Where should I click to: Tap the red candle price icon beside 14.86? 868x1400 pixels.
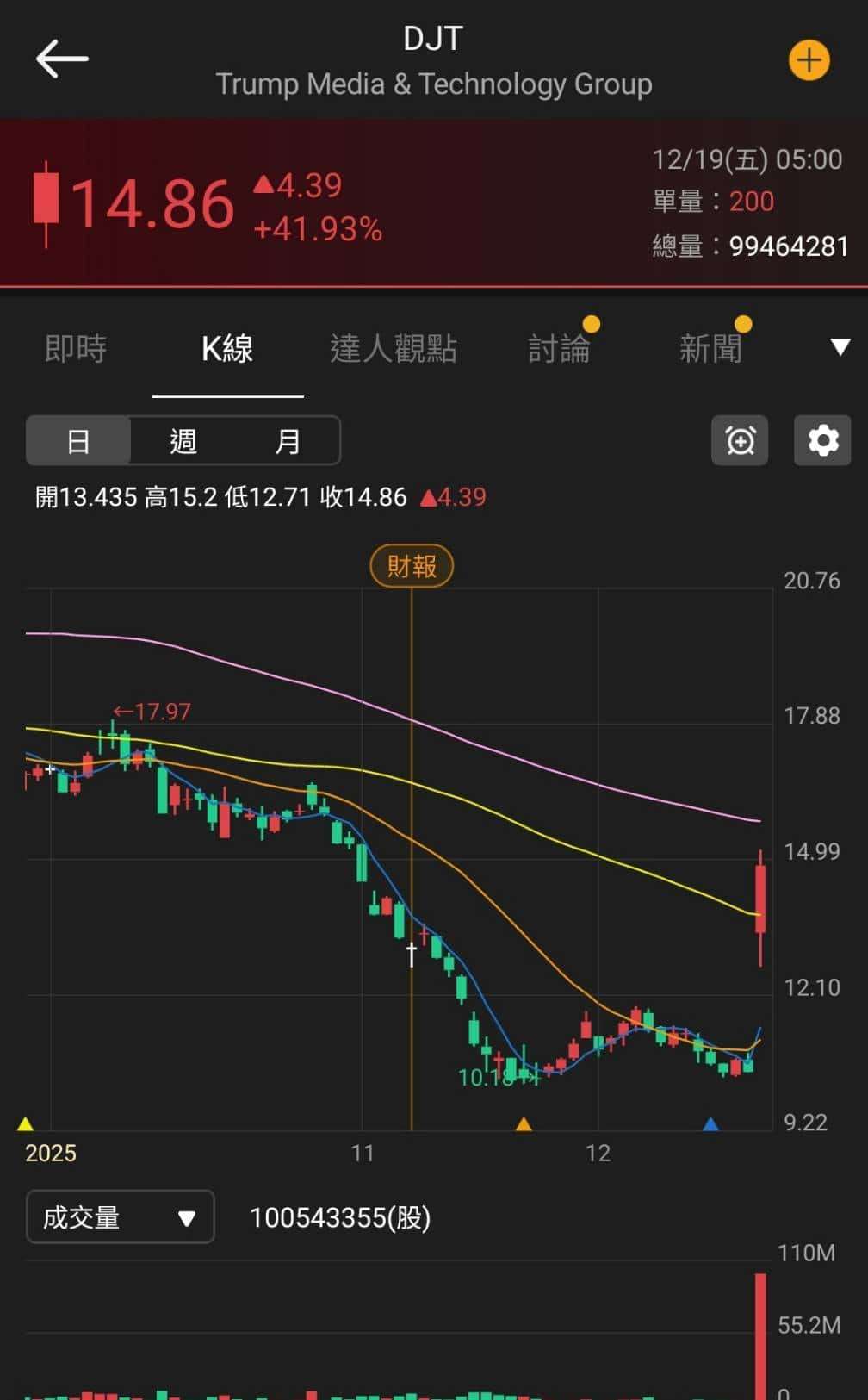(46, 202)
